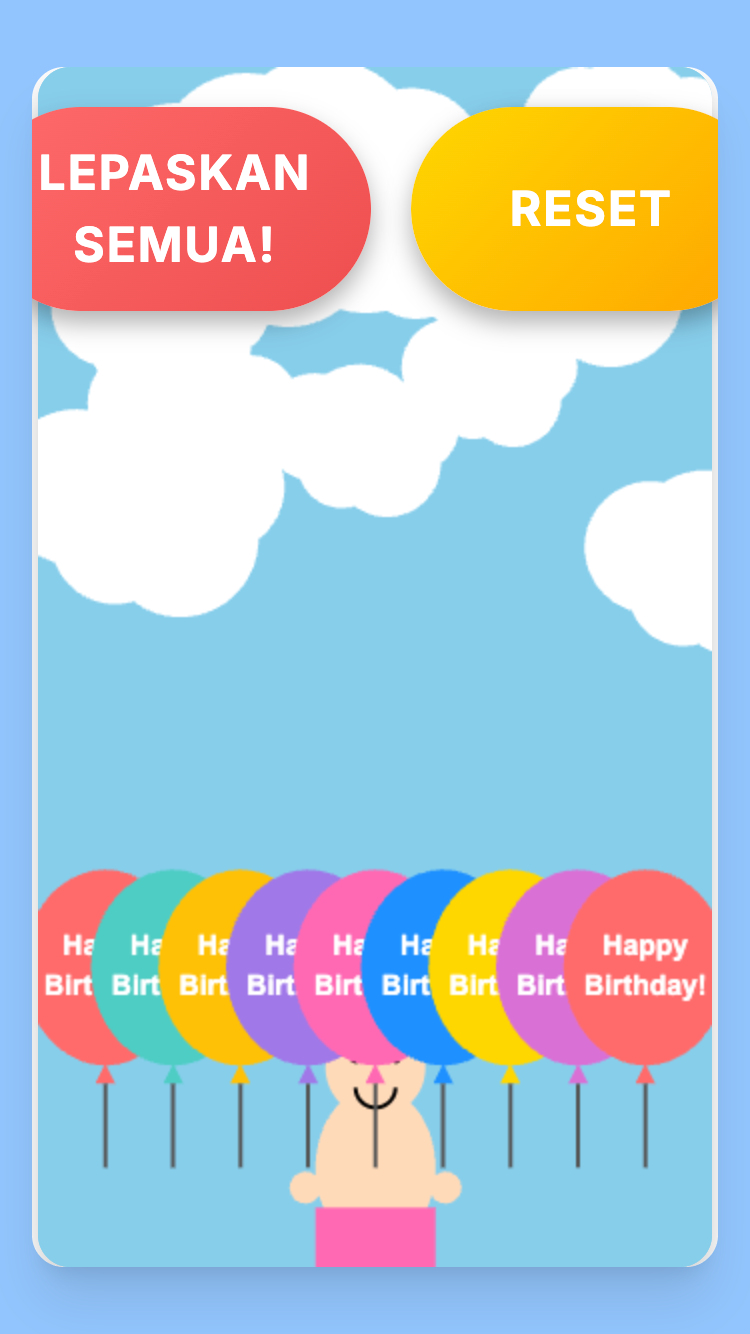Hit the yellow RESET button
Image resolution: width=750 pixels, height=1334 pixels.
[x=565, y=208]
